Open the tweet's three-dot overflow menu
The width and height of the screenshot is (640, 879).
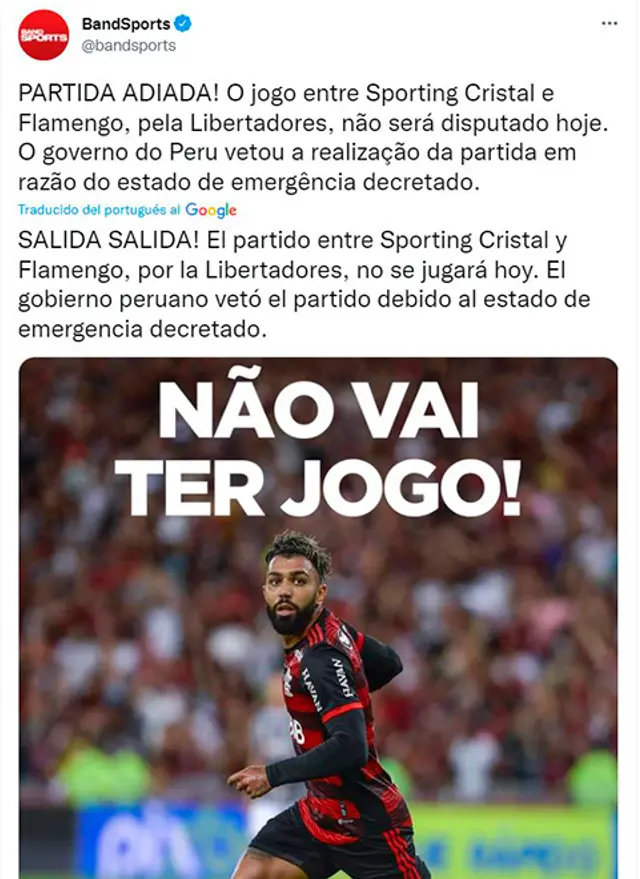coord(609,23)
